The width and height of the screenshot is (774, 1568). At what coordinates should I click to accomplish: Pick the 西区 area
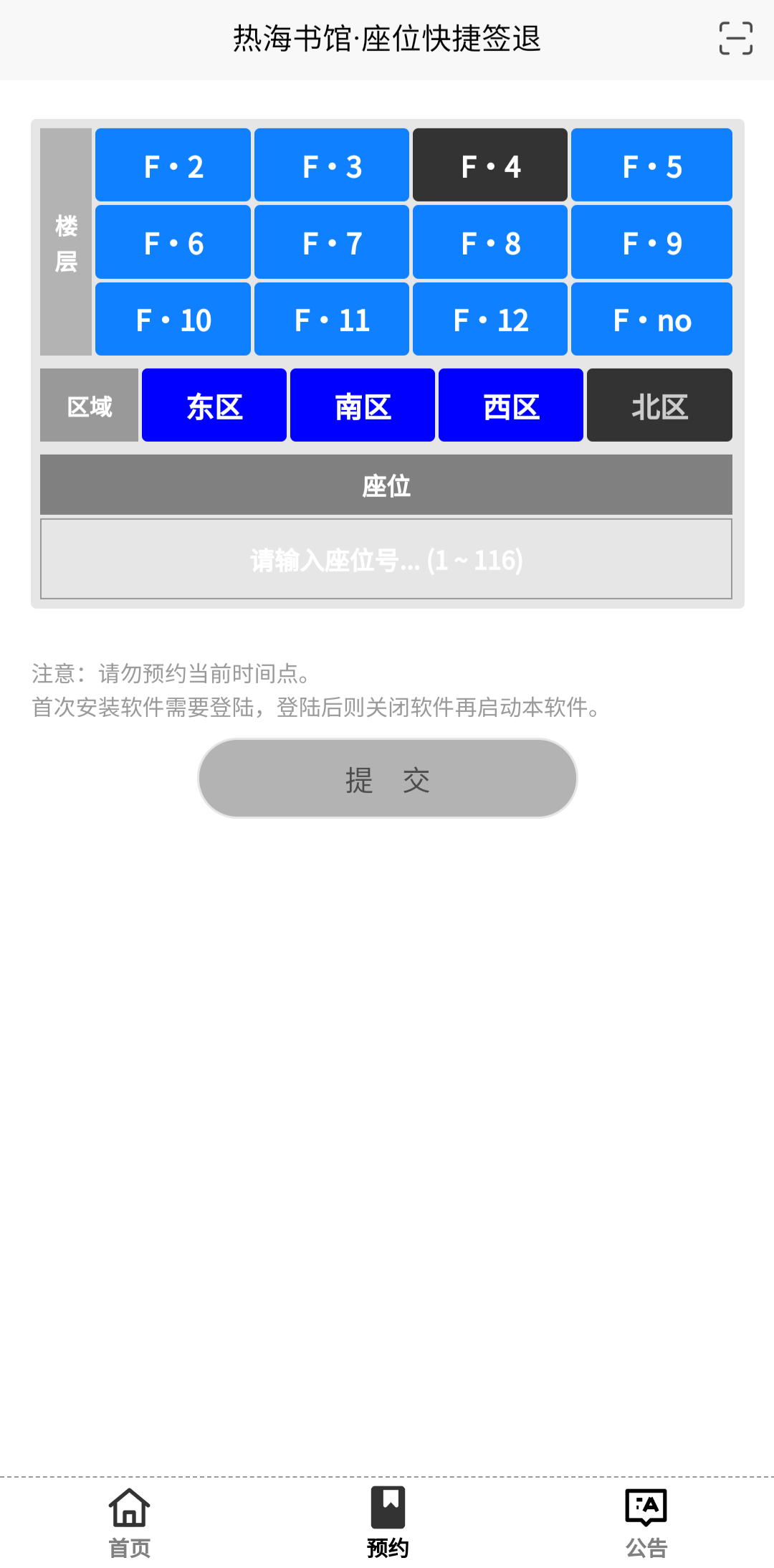click(511, 405)
